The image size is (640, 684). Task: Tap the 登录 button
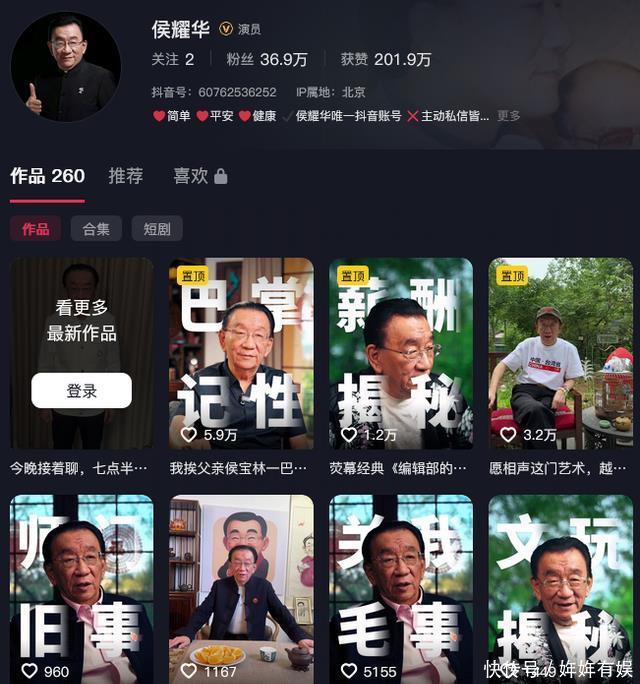click(82, 390)
